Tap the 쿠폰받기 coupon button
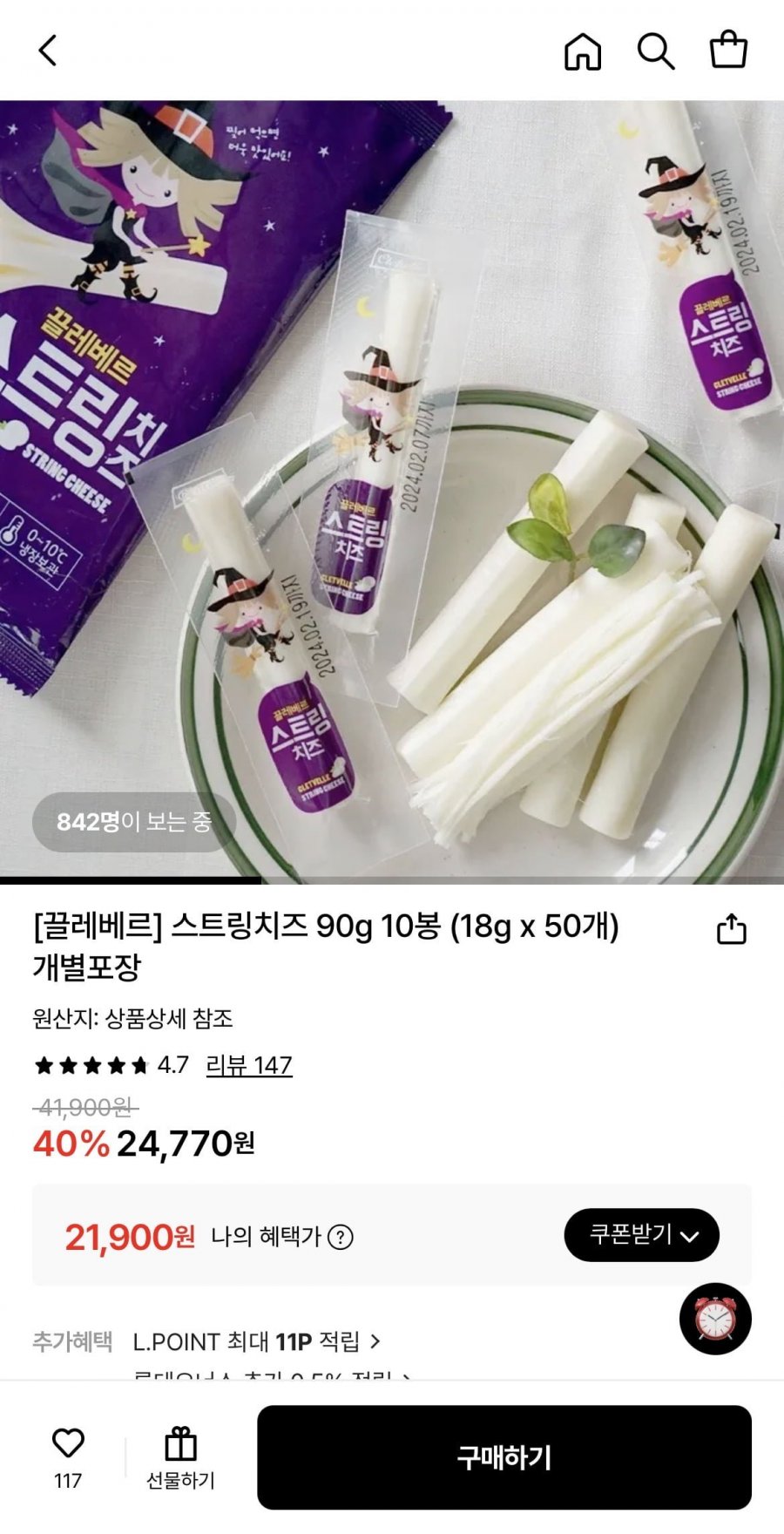The width and height of the screenshot is (784, 1534). (x=642, y=1235)
